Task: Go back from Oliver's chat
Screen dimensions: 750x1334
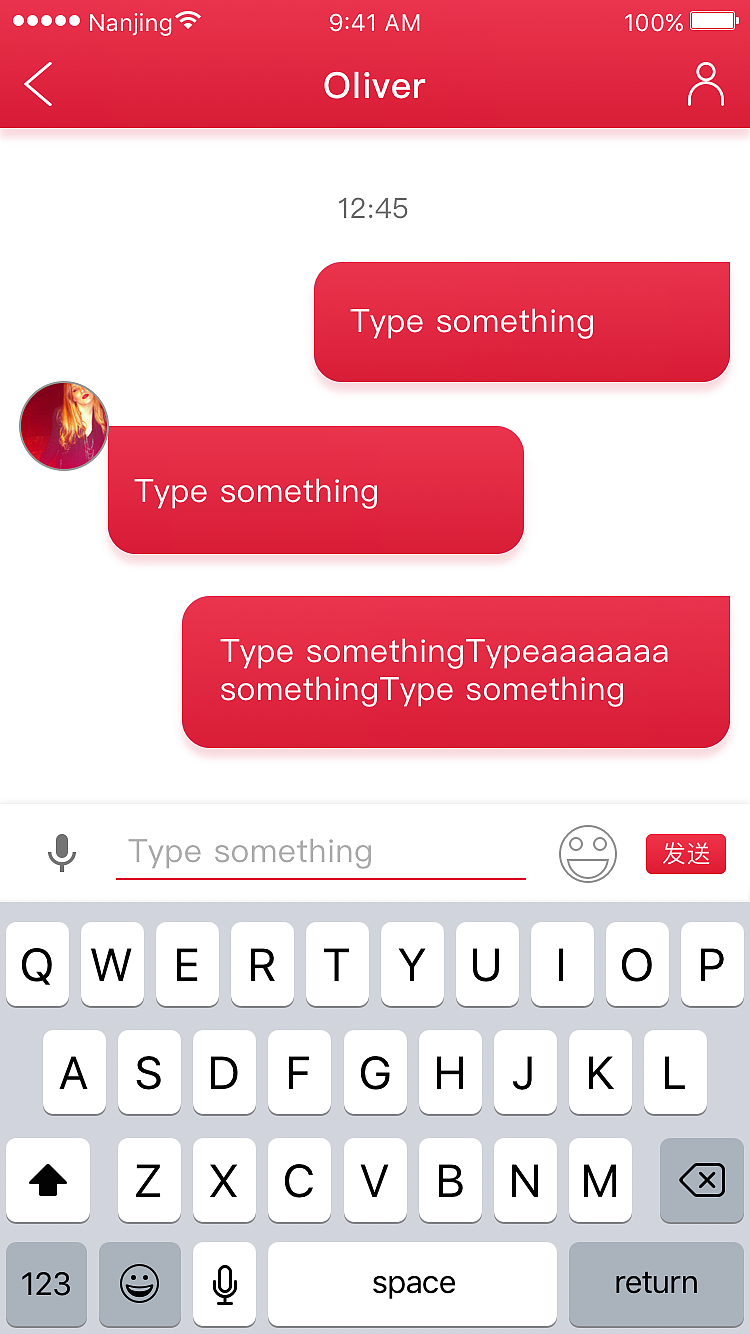Action: coord(38,85)
